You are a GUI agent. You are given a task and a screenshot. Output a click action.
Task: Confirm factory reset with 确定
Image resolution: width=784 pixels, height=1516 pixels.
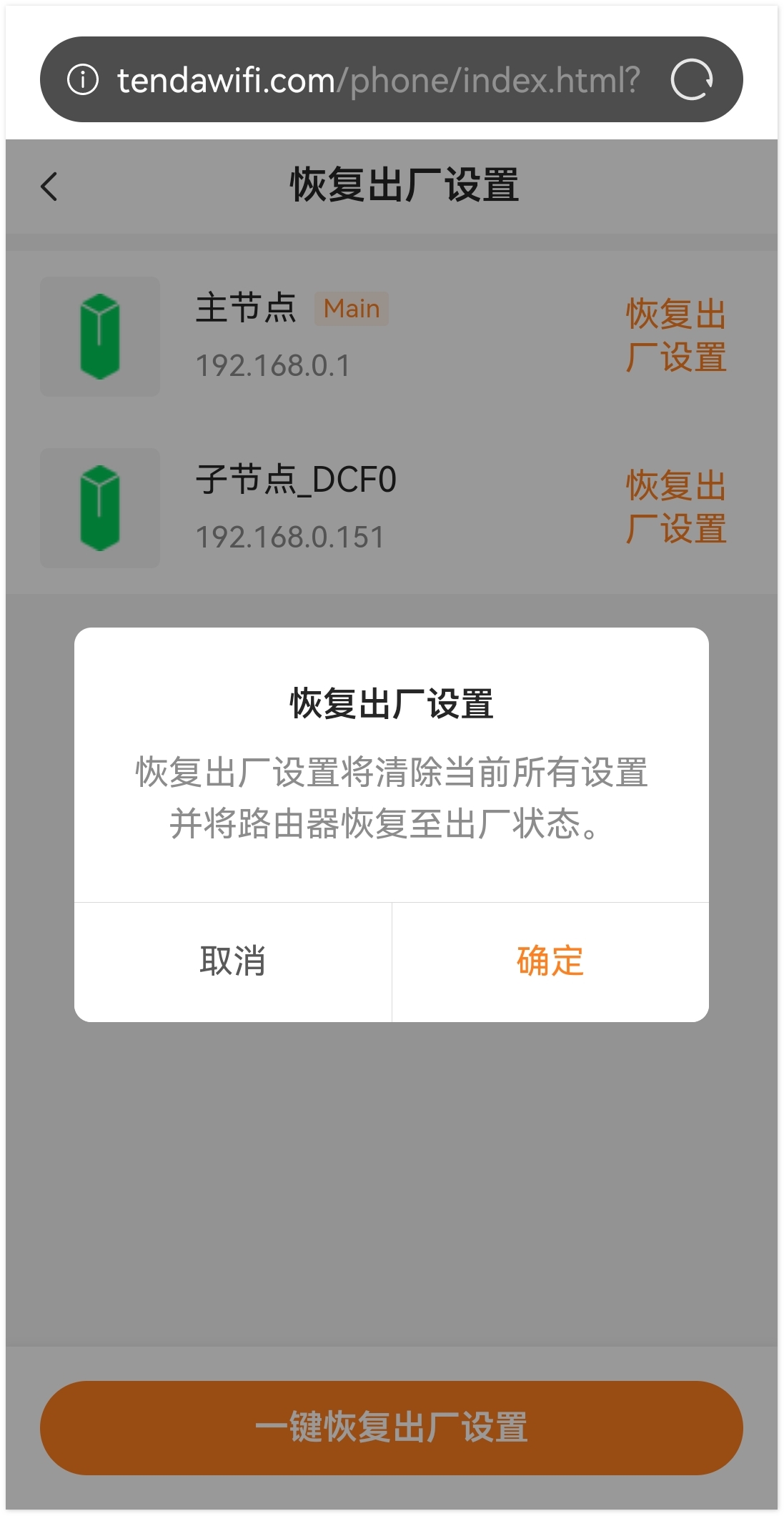550,961
